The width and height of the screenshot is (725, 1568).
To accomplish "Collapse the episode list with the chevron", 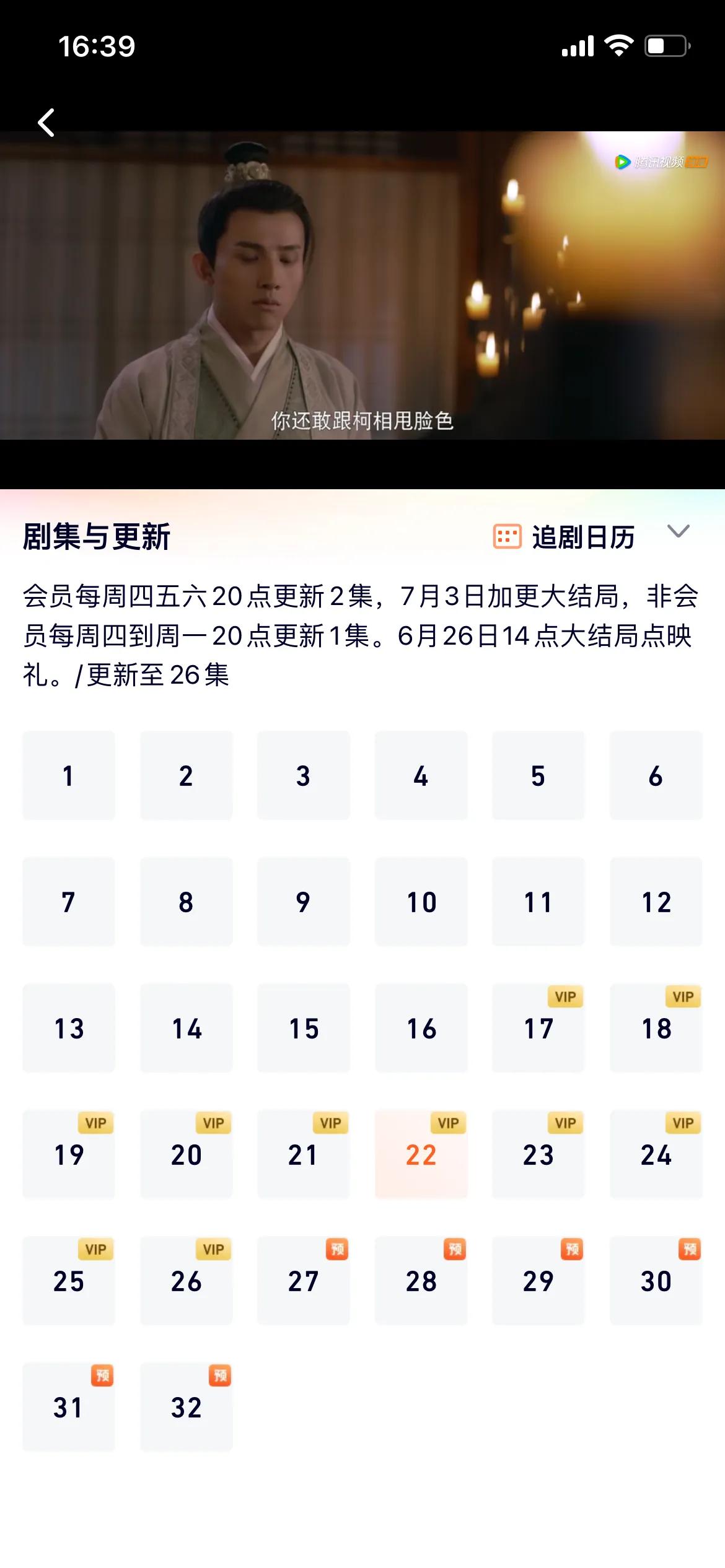I will pos(679,531).
